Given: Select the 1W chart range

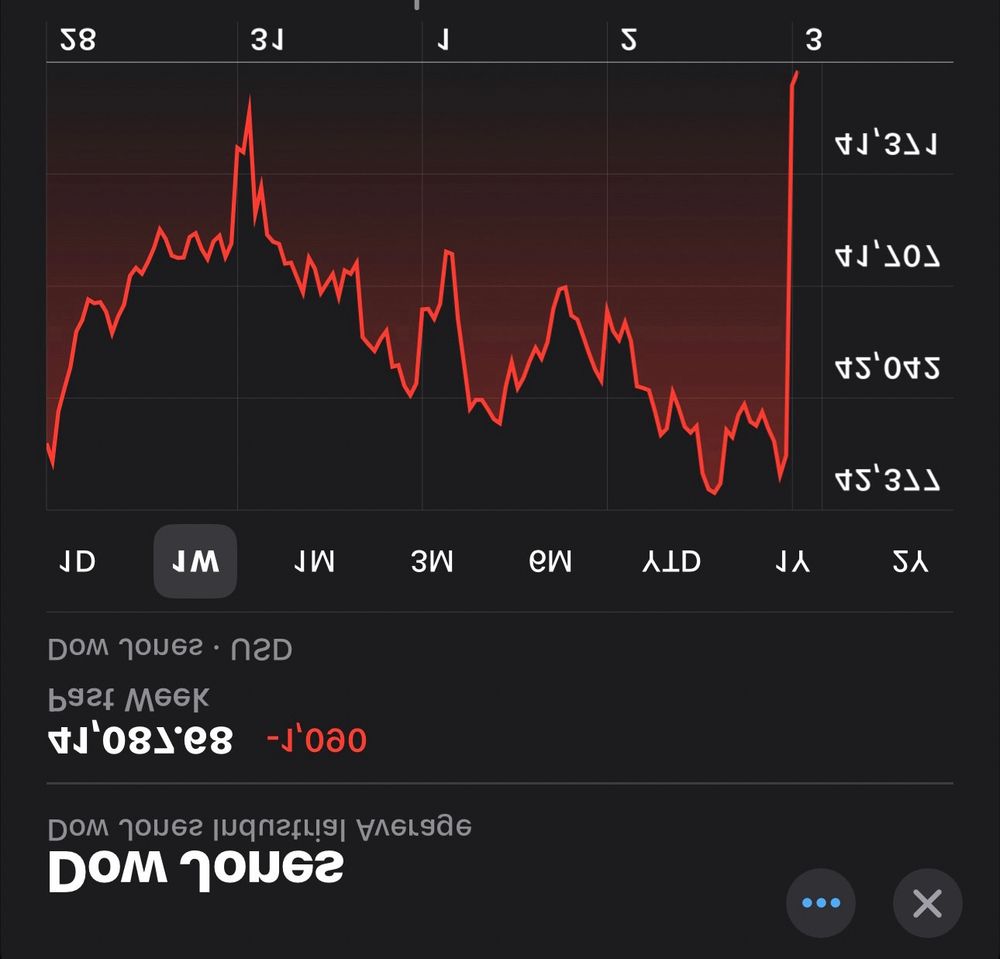Looking at the screenshot, I should pos(195,561).
